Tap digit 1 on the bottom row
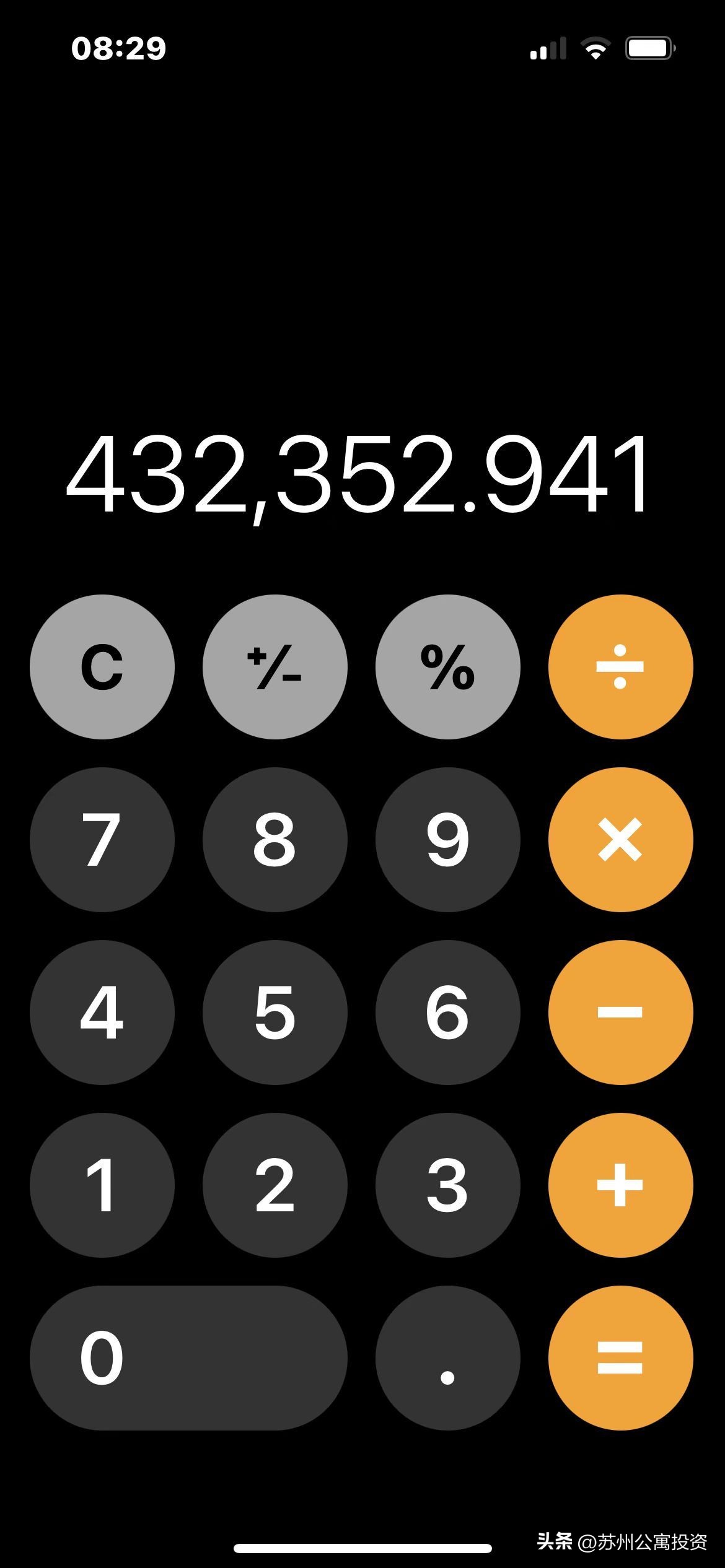Screen dimensions: 725x1568 pyautogui.click(x=103, y=1185)
